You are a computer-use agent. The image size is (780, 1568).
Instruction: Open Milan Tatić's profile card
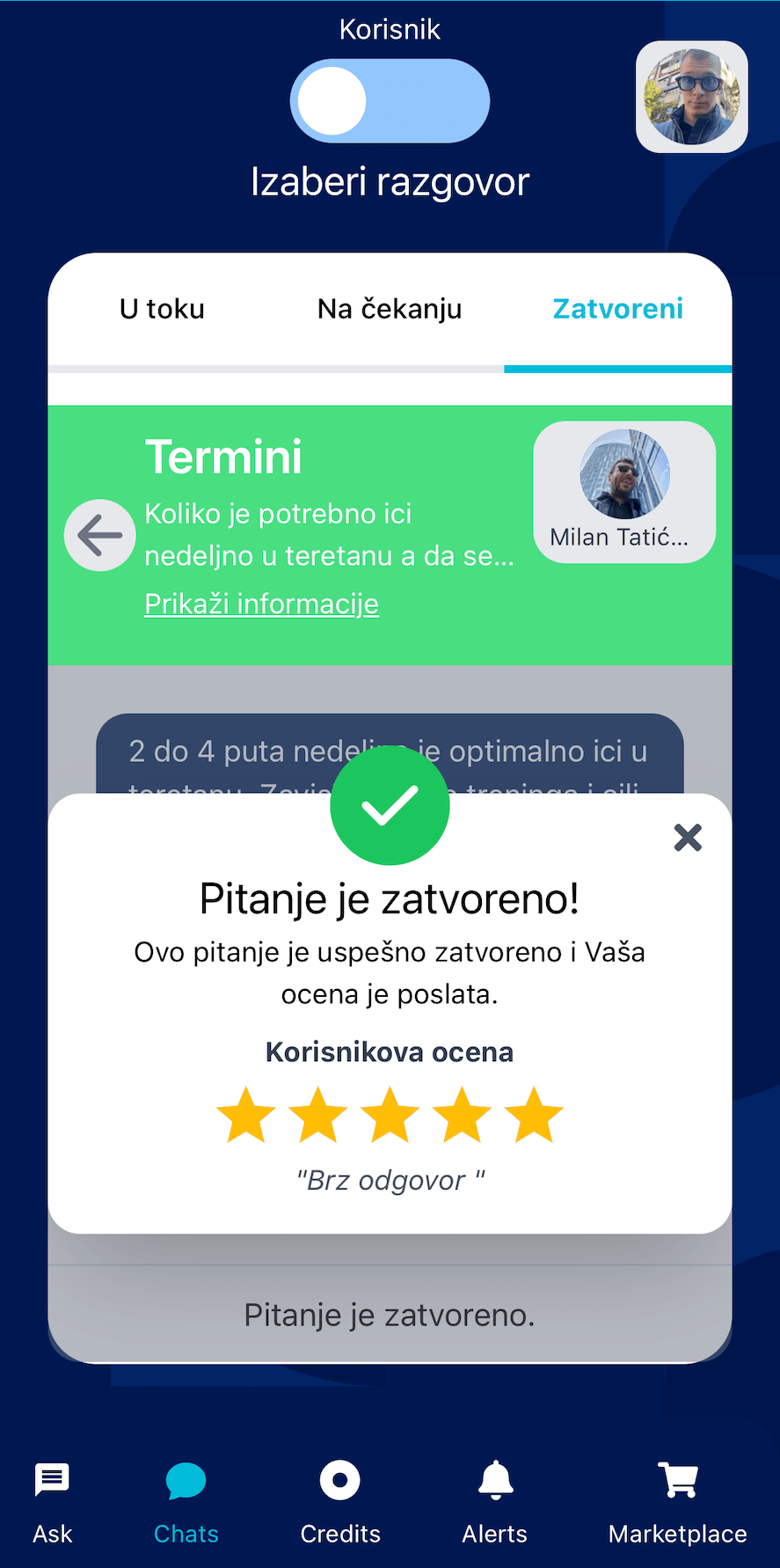click(624, 492)
